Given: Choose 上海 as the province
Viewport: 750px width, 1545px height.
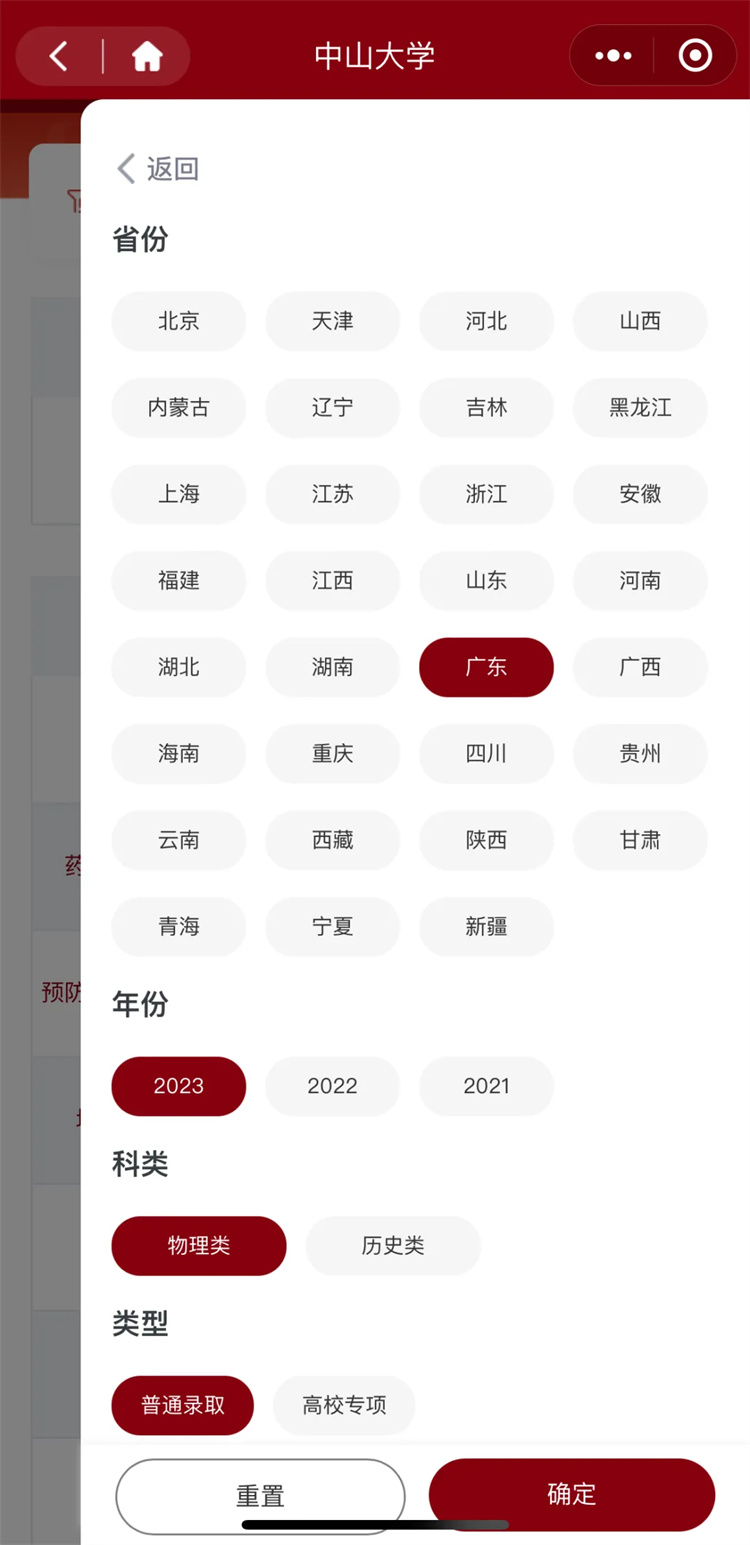Looking at the screenshot, I should (x=179, y=494).
